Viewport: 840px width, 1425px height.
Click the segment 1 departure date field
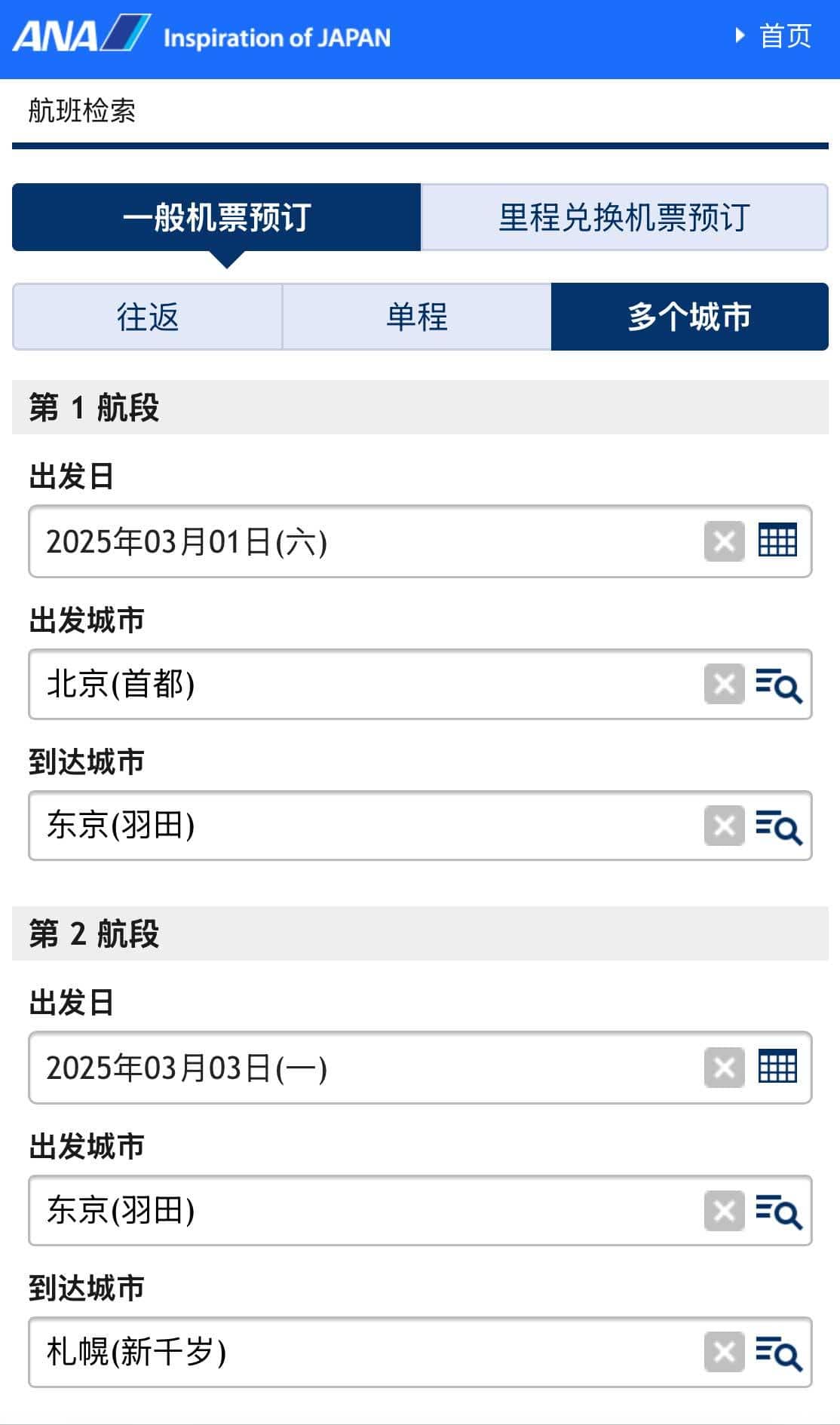[339, 540]
